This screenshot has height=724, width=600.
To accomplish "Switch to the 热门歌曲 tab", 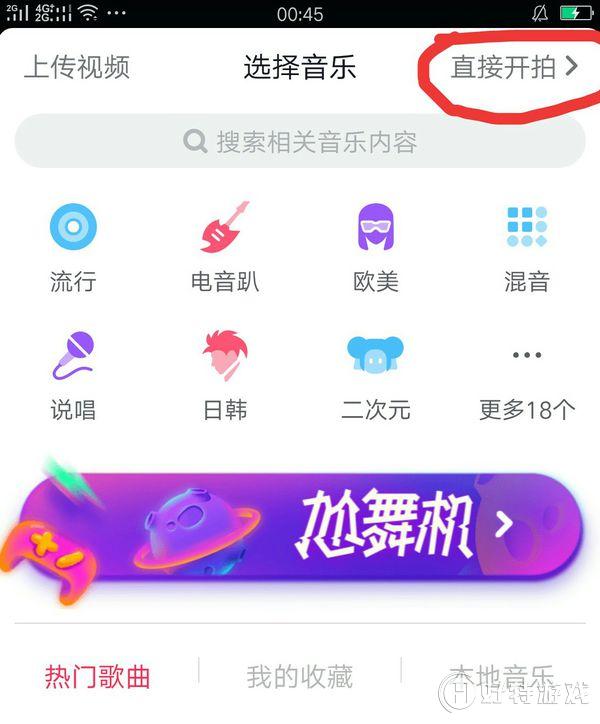I will click(x=98, y=677).
